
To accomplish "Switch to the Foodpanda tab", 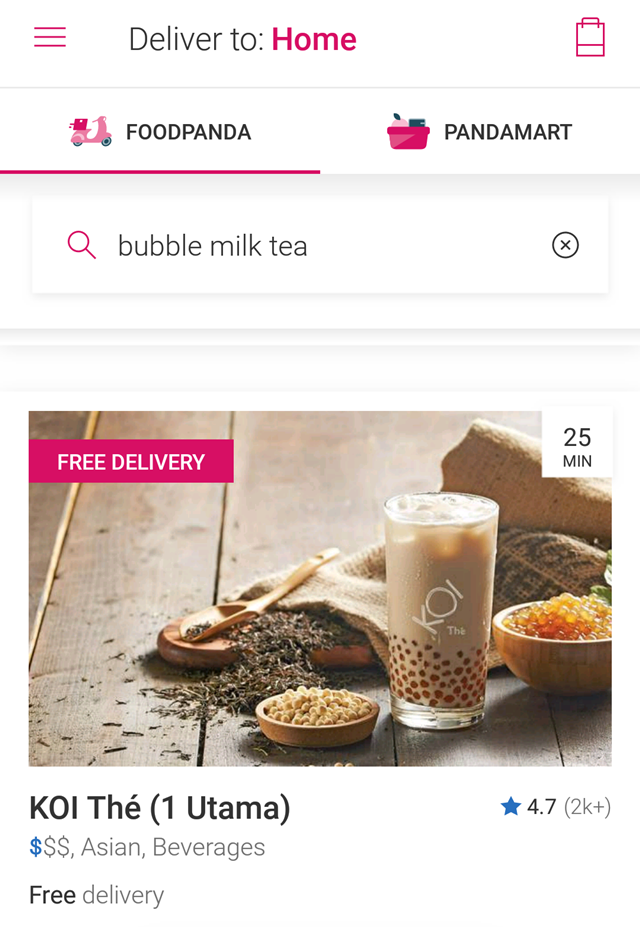I will click(160, 132).
